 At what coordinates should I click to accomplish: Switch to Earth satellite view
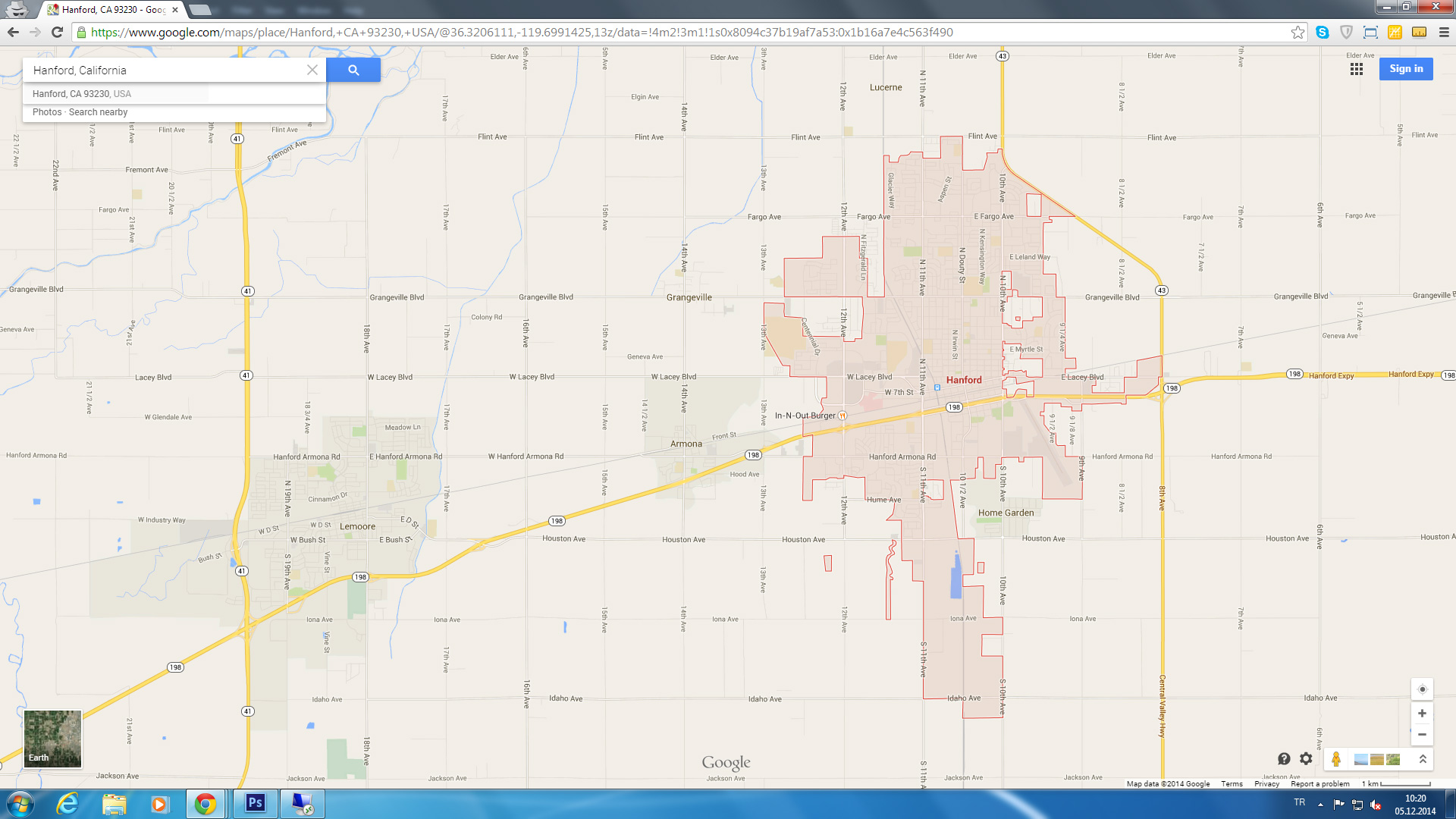tap(52, 739)
